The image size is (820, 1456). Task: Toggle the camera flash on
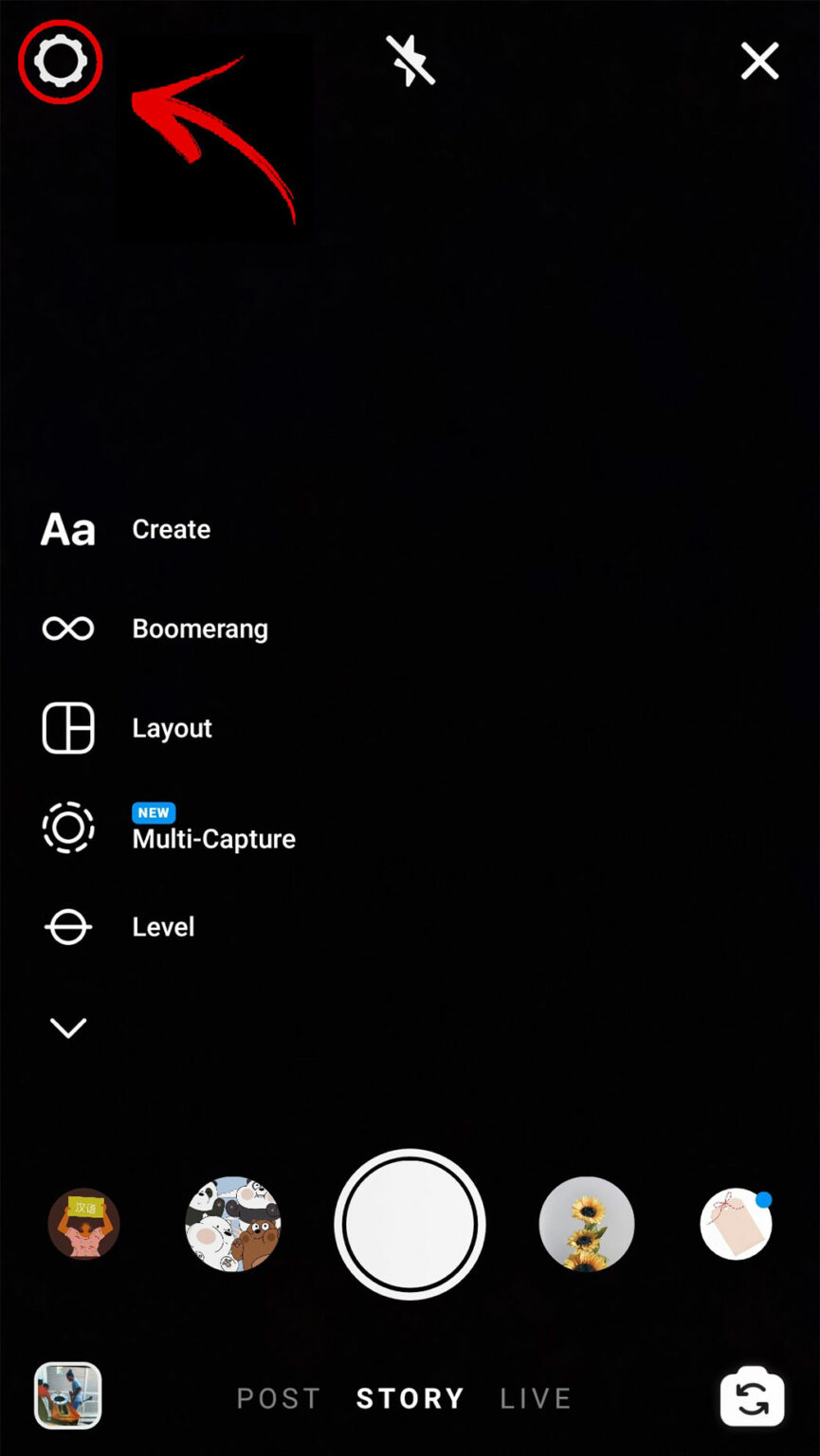[x=410, y=61]
